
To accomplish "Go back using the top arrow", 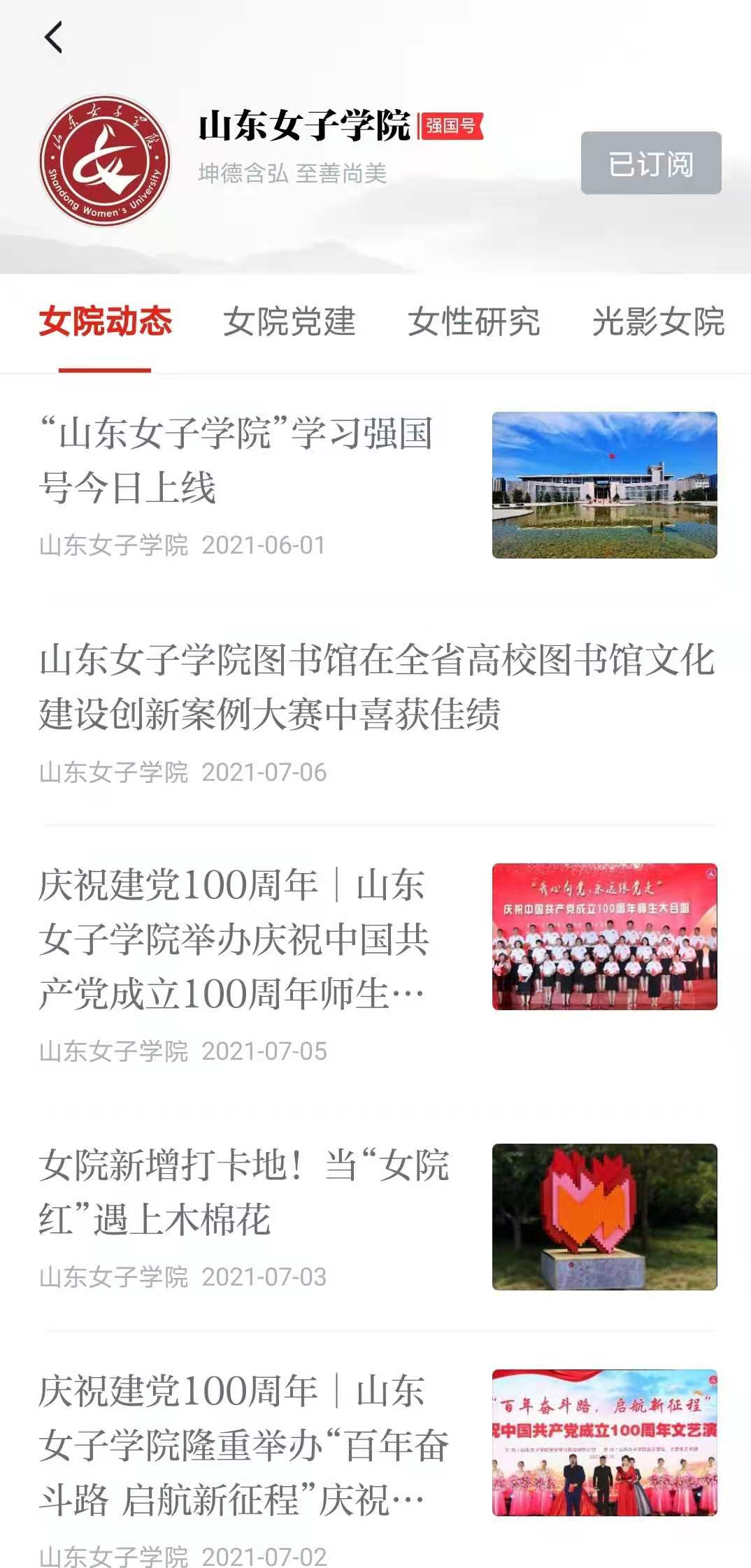I will pyautogui.click(x=53, y=38).
